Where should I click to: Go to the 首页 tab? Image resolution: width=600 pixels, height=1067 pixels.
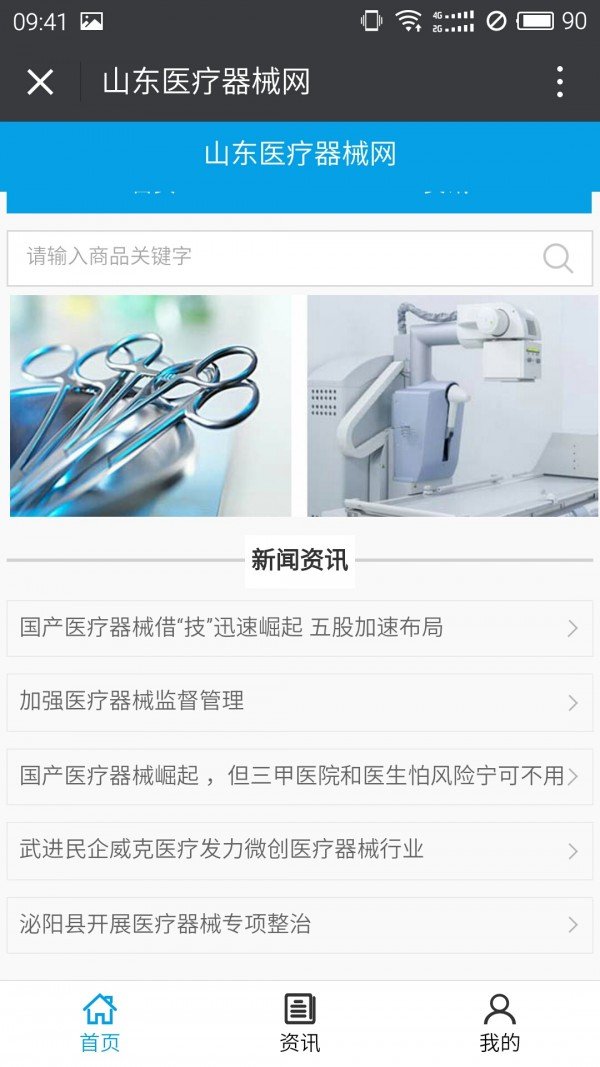tap(100, 1022)
